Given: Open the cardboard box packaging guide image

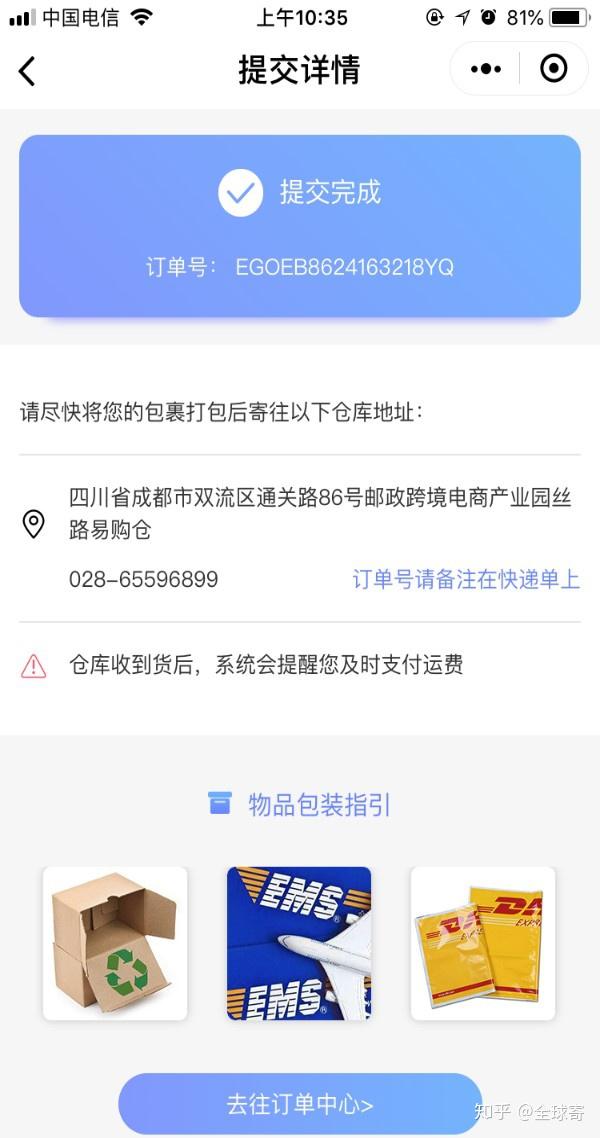Looking at the screenshot, I should (x=115, y=943).
